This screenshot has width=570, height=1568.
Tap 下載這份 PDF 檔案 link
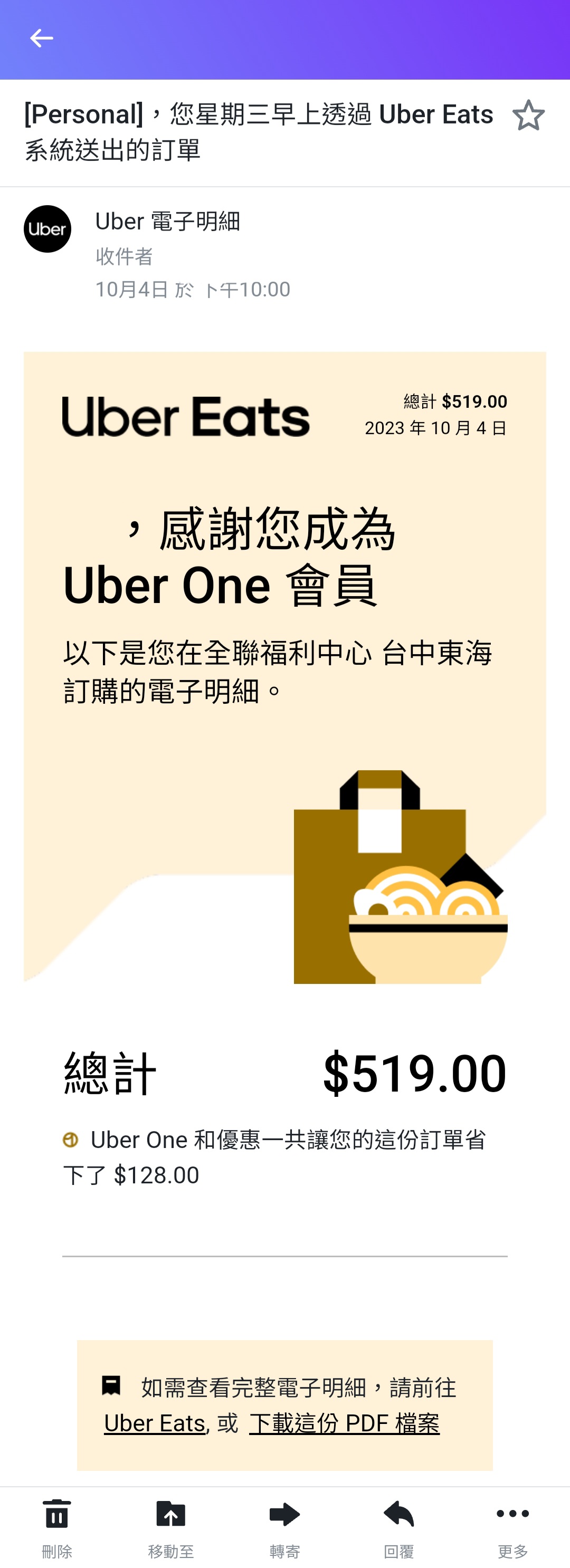tap(344, 1423)
